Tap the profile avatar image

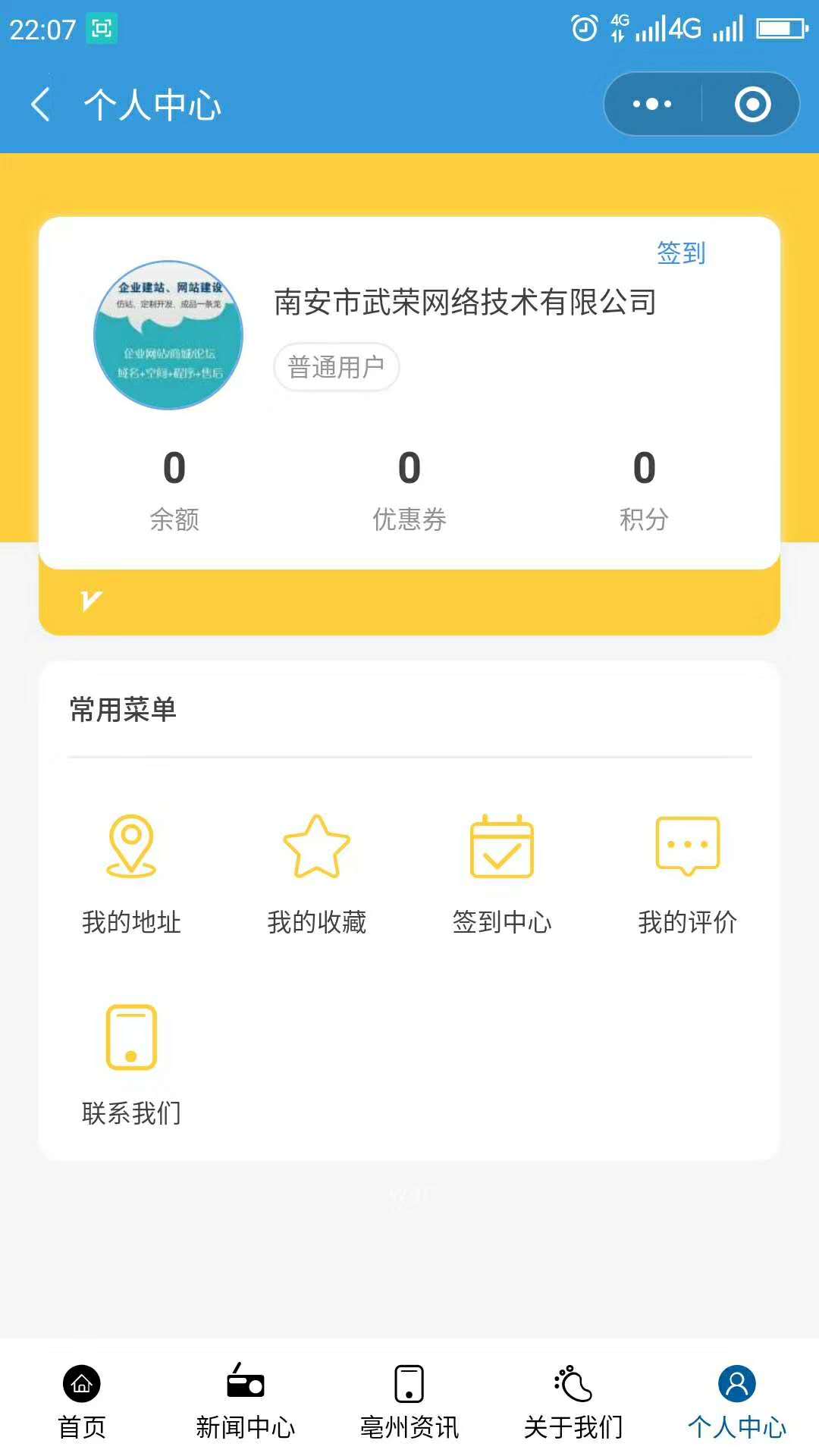tap(168, 335)
